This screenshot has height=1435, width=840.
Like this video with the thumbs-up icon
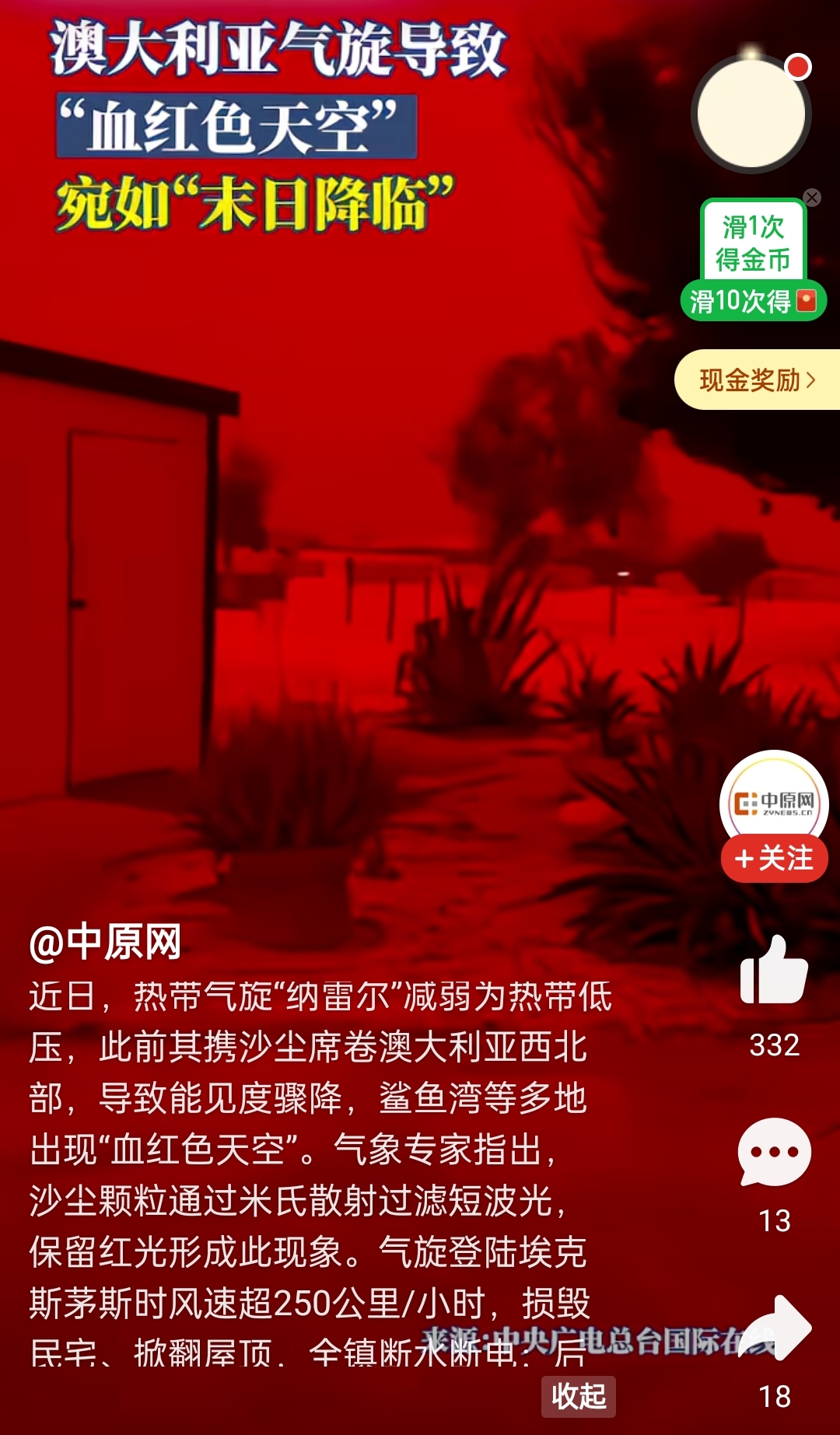[x=774, y=971]
